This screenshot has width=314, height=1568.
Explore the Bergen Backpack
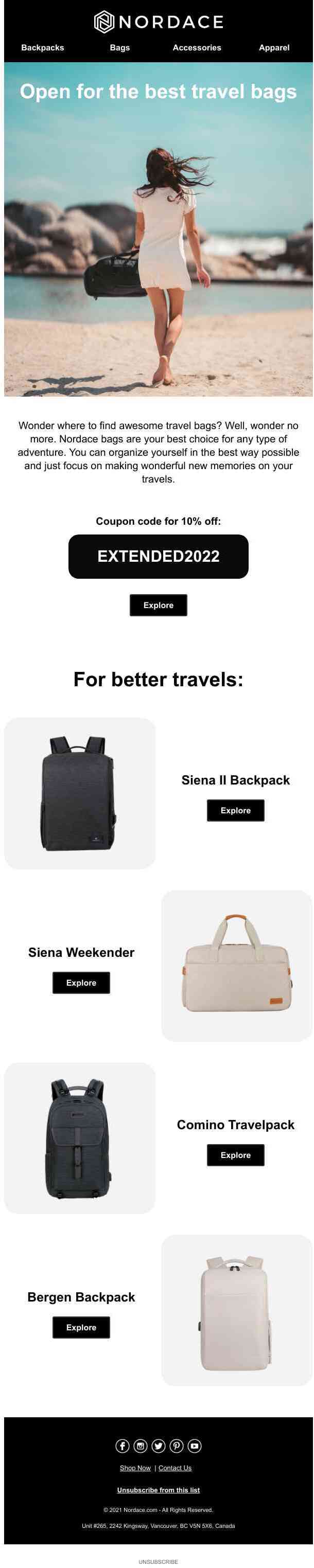click(81, 1326)
